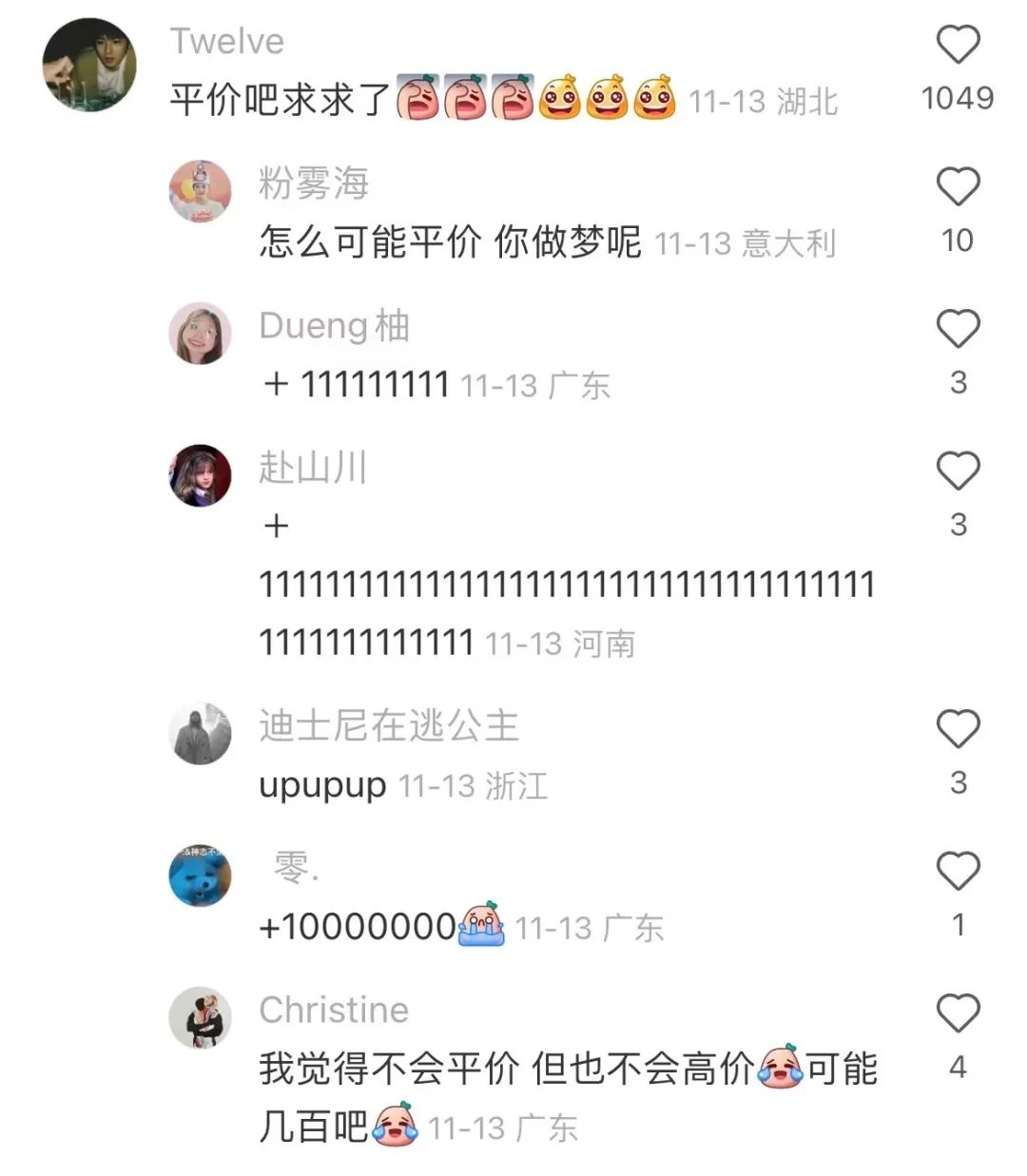Like 迪士尼在逃公主's upupup reply
Image resolution: width=1027 pixels, height=1176 pixels.
(958, 729)
